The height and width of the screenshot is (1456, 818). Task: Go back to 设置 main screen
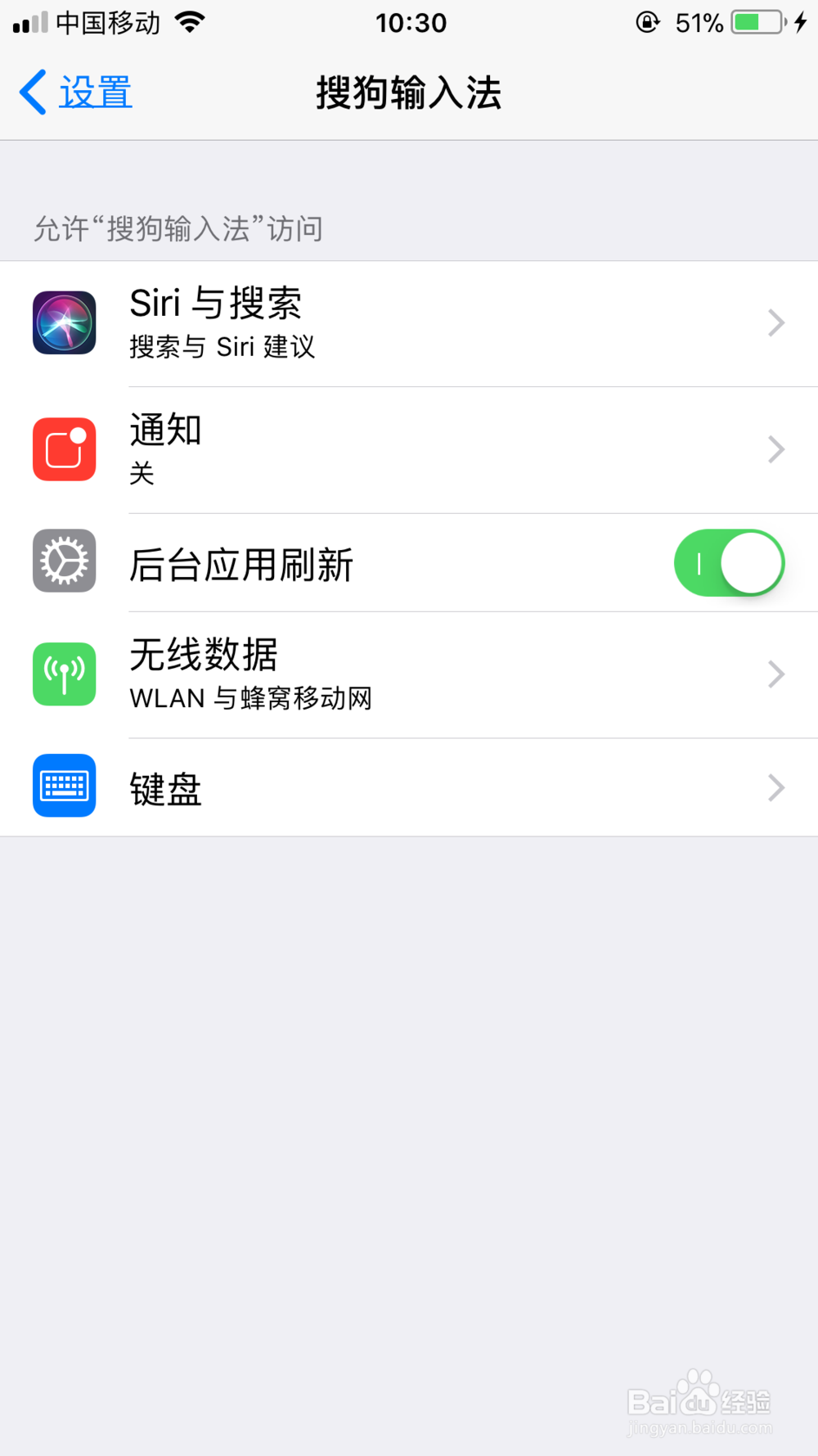(74, 92)
